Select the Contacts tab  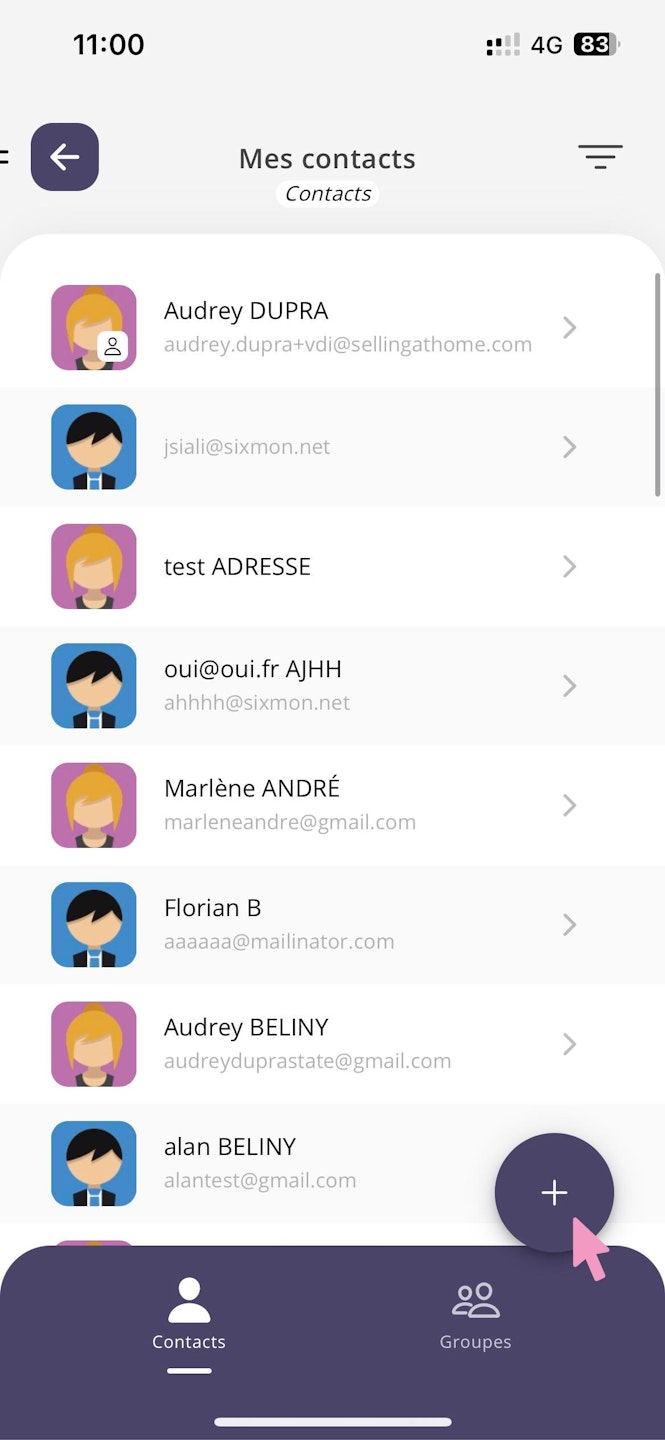coord(189,1315)
